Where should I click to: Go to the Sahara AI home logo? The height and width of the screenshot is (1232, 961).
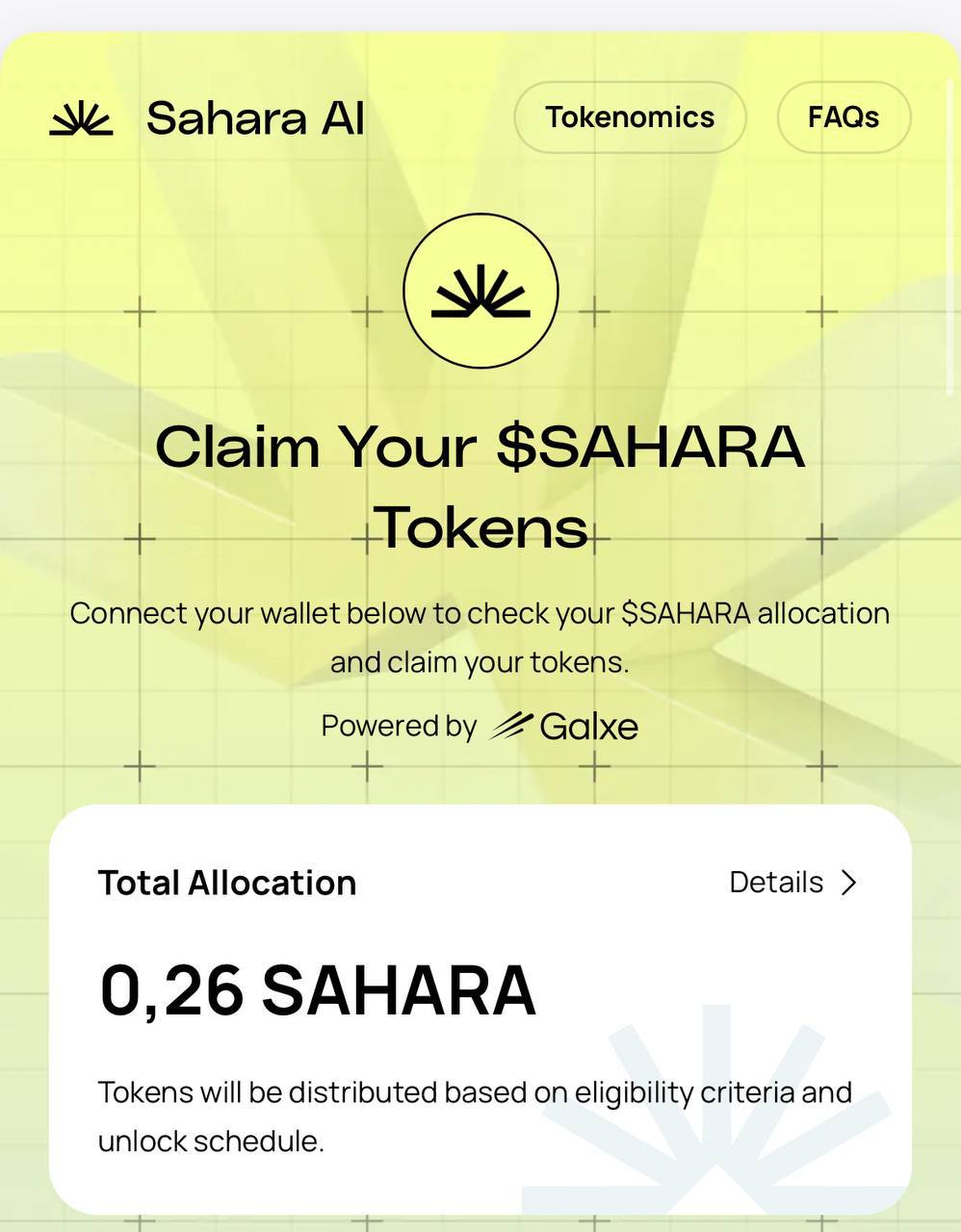pos(207,118)
